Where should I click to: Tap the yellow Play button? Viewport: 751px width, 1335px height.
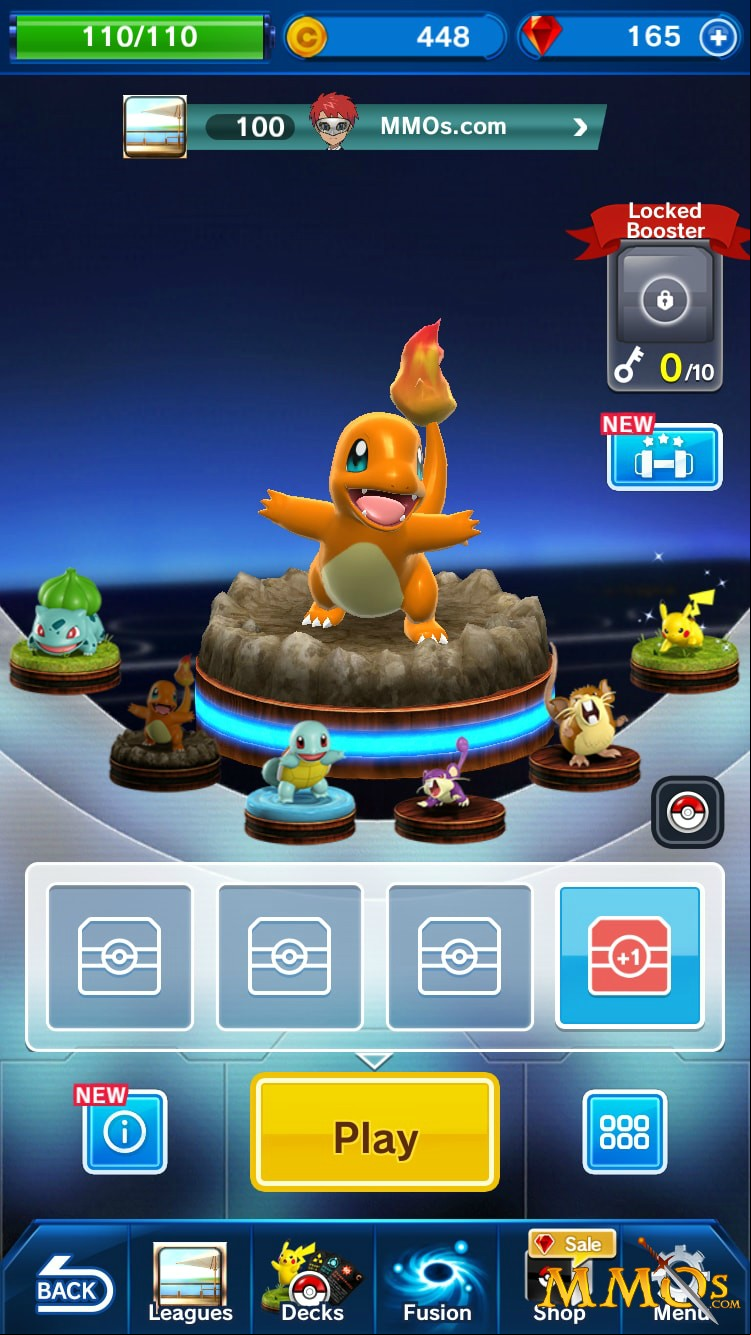point(374,1132)
